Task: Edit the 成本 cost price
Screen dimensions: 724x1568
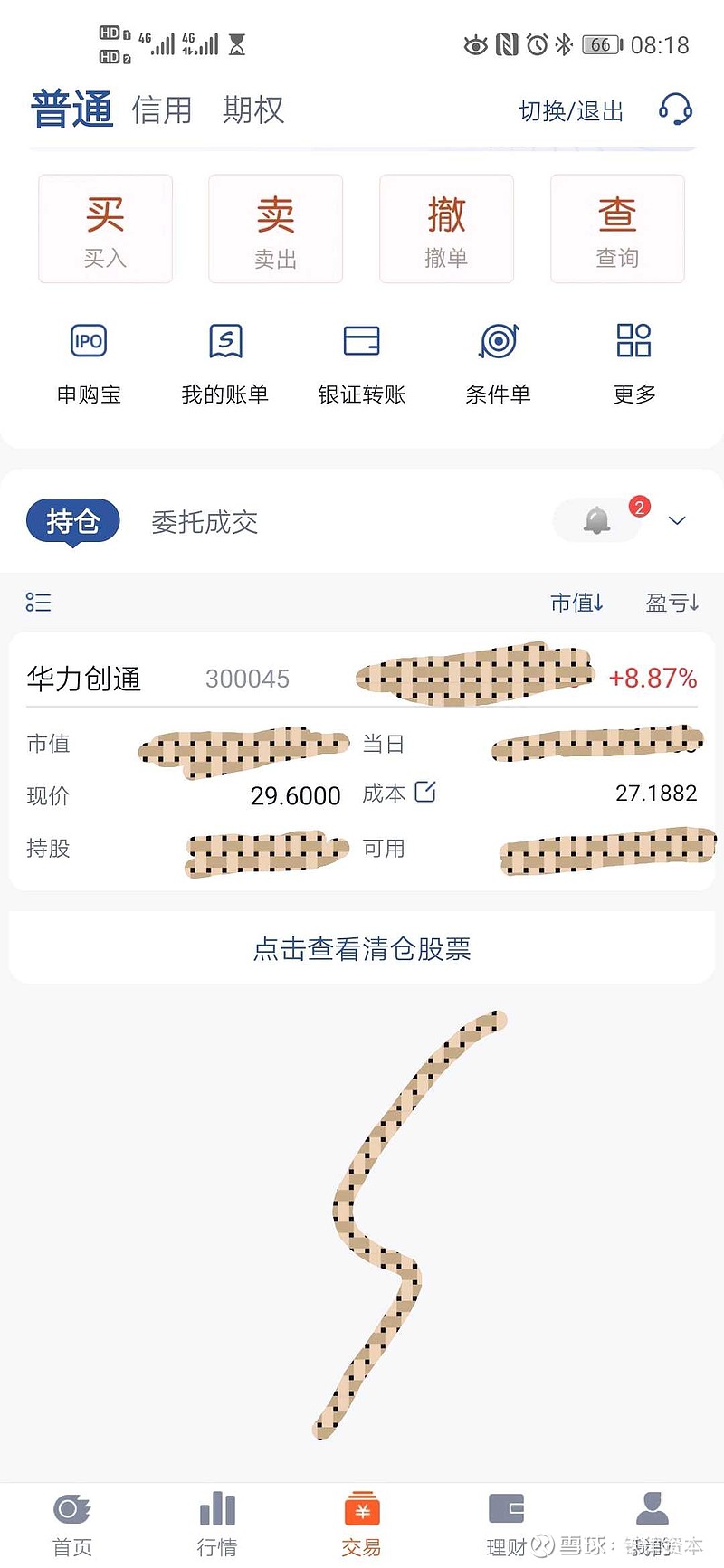Action: pos(425,793)
